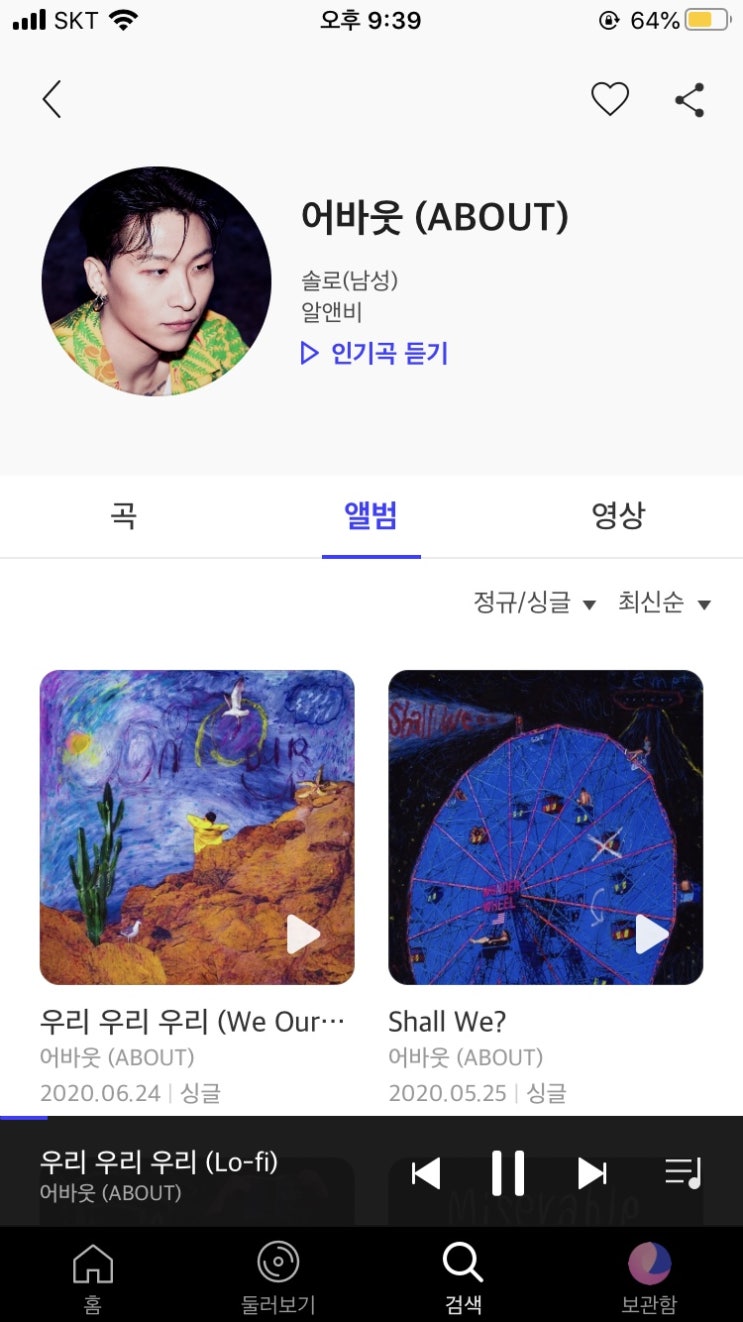Screen dimensions: 743x1322
Task: Select the 앨범 tab
Action: (x=371, y=516)
